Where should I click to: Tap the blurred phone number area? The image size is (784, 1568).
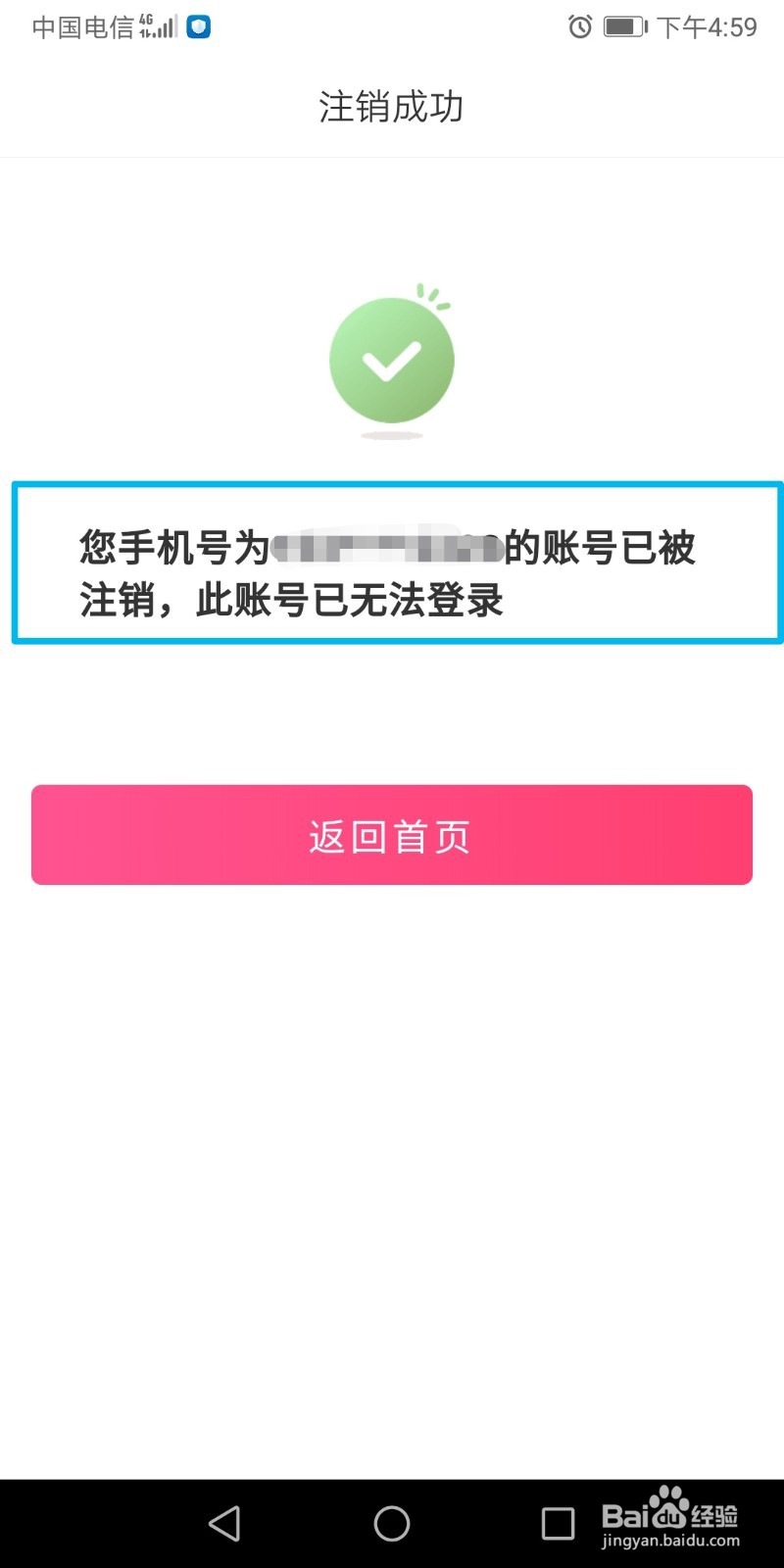[387, 549]
